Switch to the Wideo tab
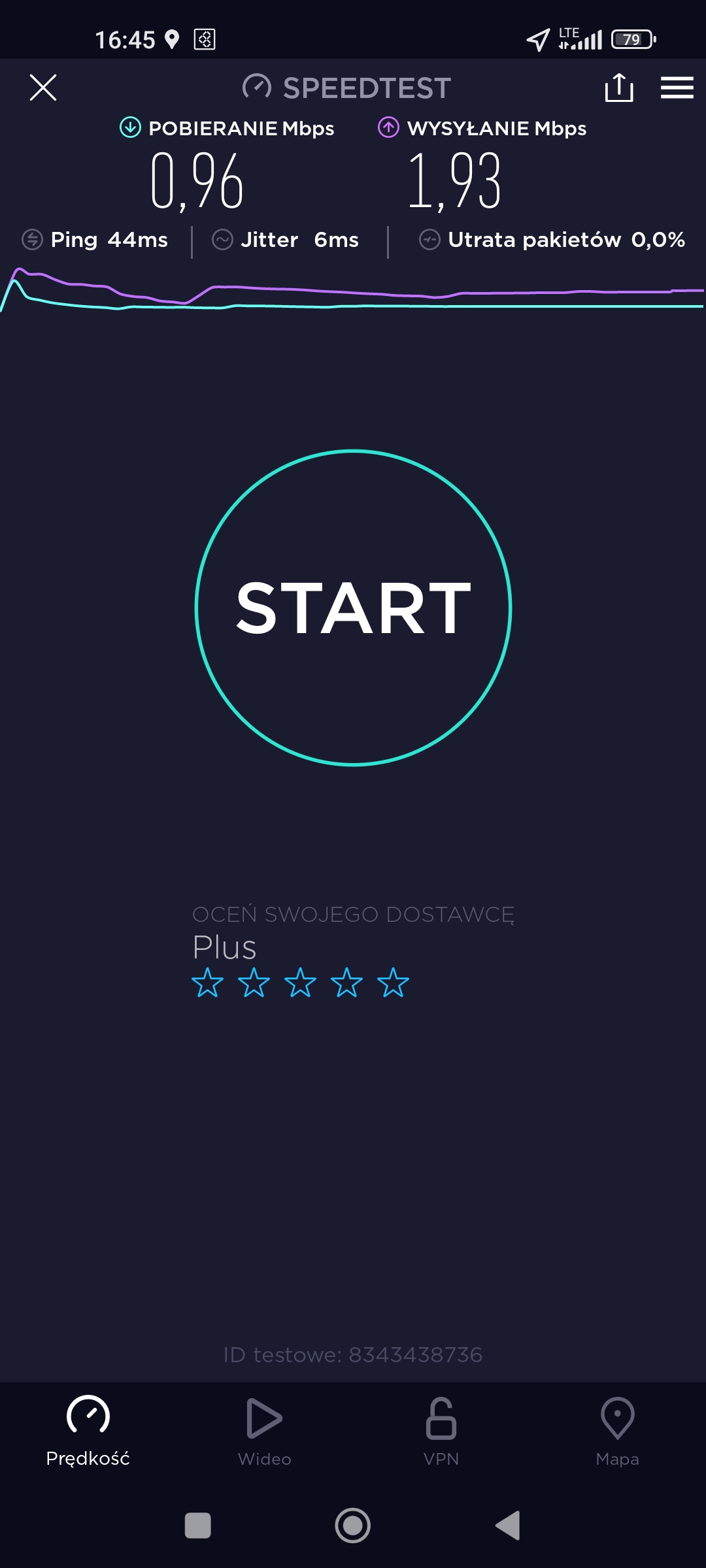 (x=264, y=1431)
